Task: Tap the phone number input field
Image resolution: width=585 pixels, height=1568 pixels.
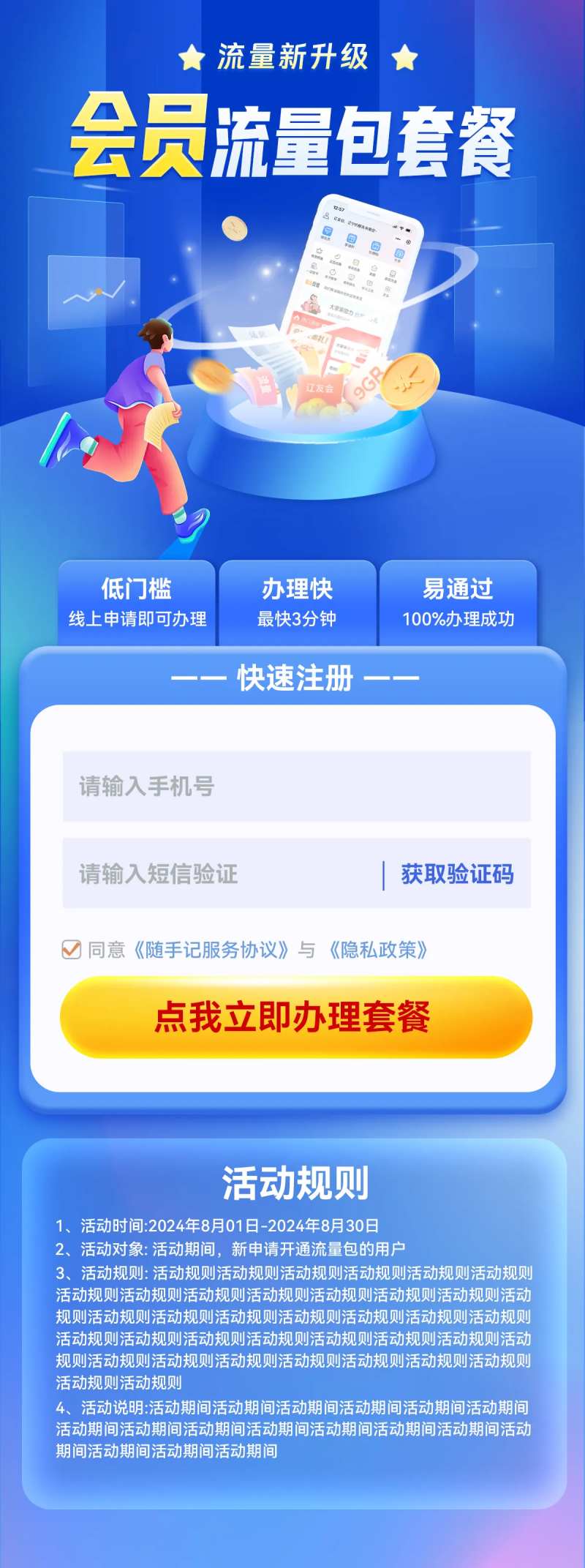Action: (x=296, y=787)
